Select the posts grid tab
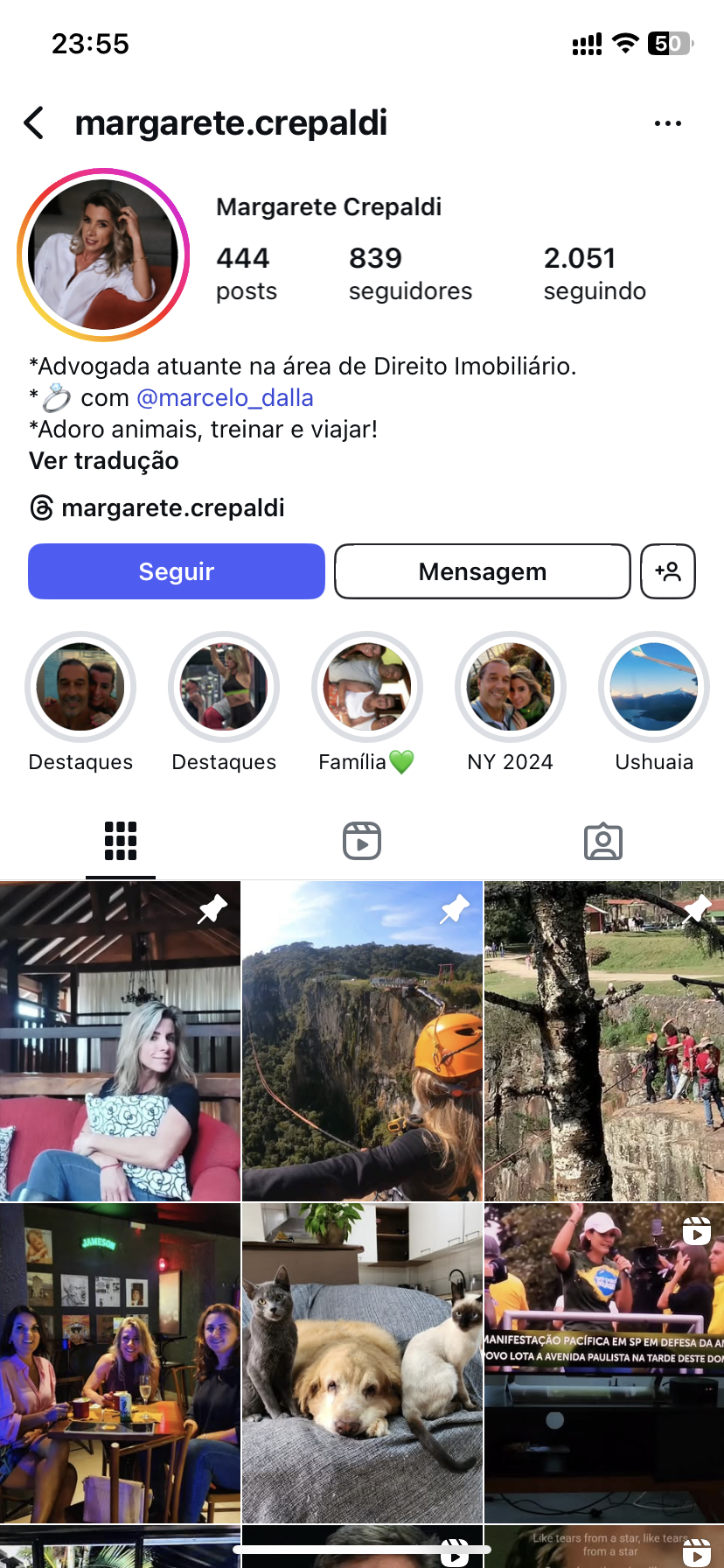 point(121,841)
